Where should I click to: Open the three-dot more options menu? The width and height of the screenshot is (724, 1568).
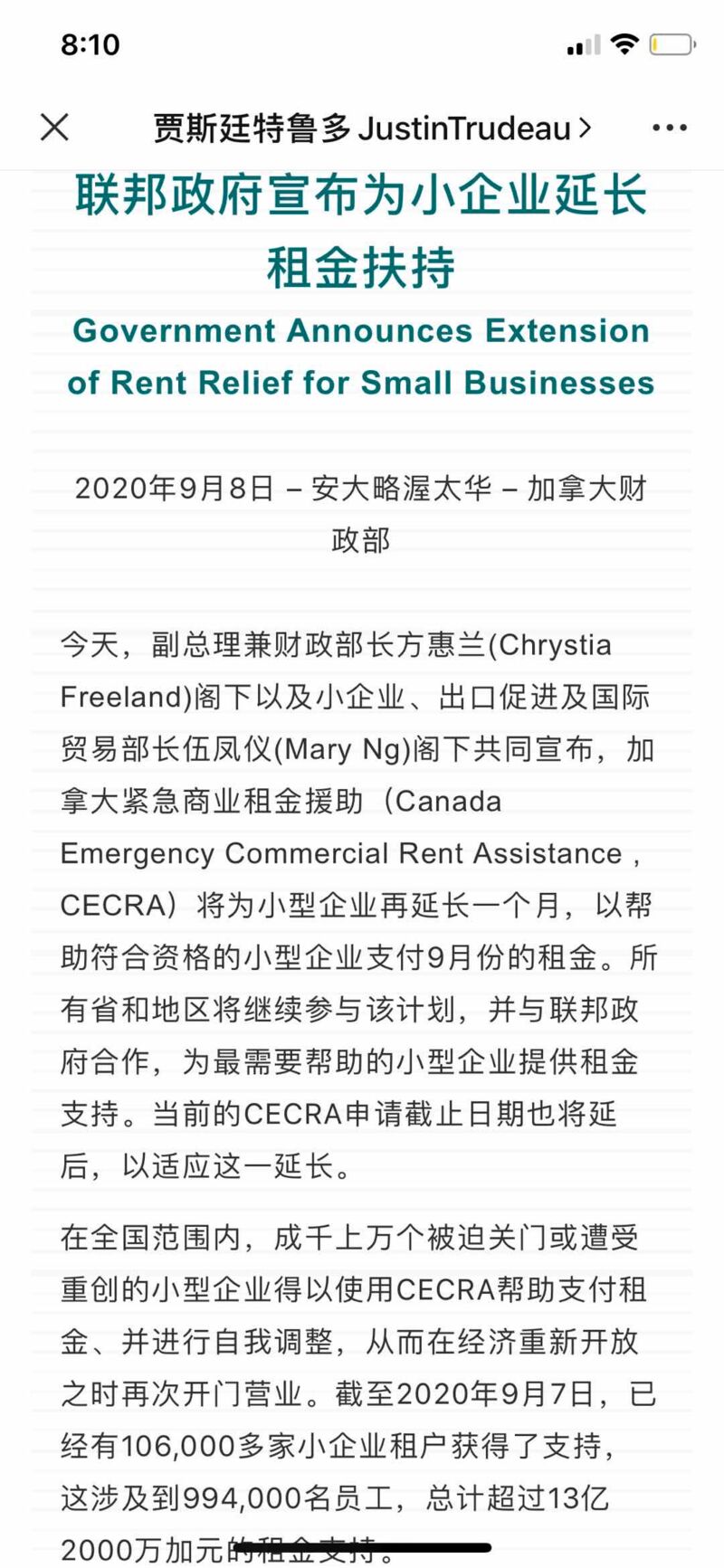[670, 128]
